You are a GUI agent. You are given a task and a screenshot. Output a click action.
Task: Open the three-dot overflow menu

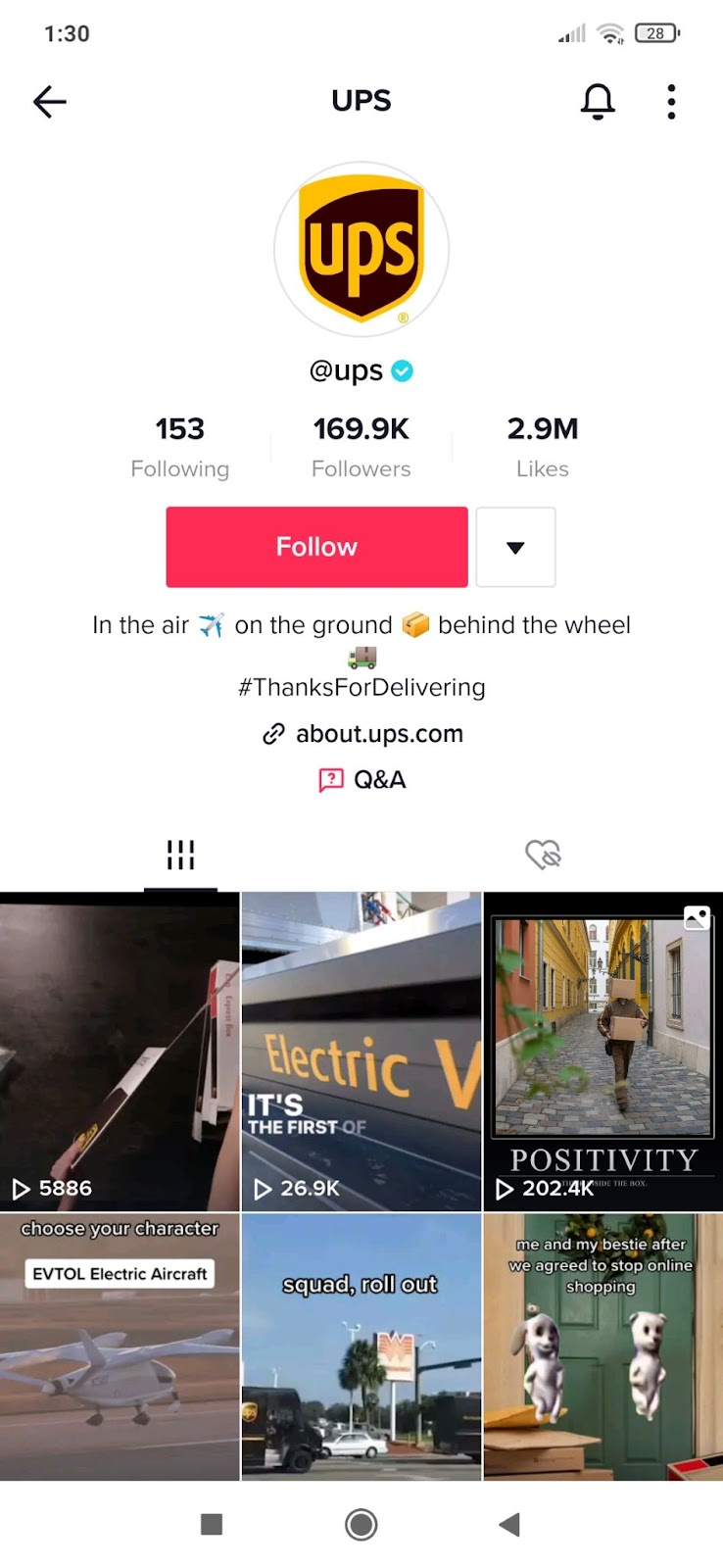[x=671, y=101]
